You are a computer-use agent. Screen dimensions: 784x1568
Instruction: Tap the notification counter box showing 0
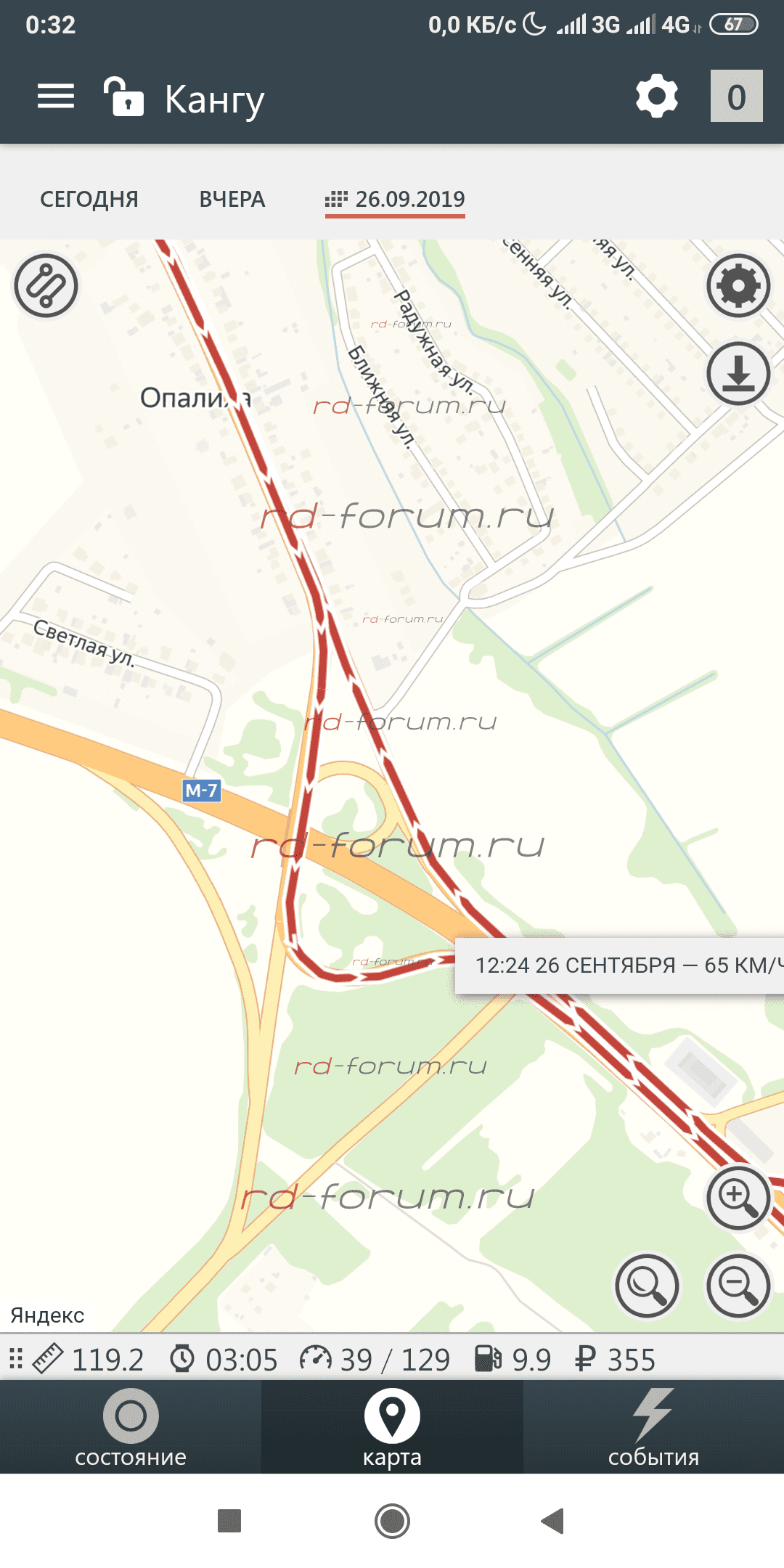(x=736, y=96)
